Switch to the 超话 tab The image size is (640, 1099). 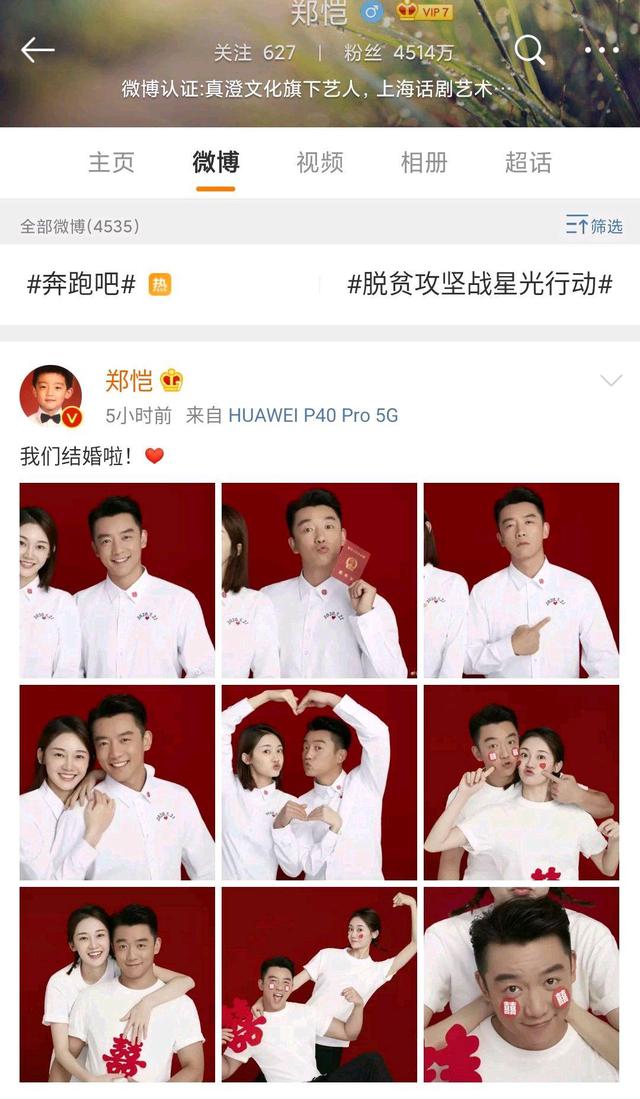coord(528,162)
